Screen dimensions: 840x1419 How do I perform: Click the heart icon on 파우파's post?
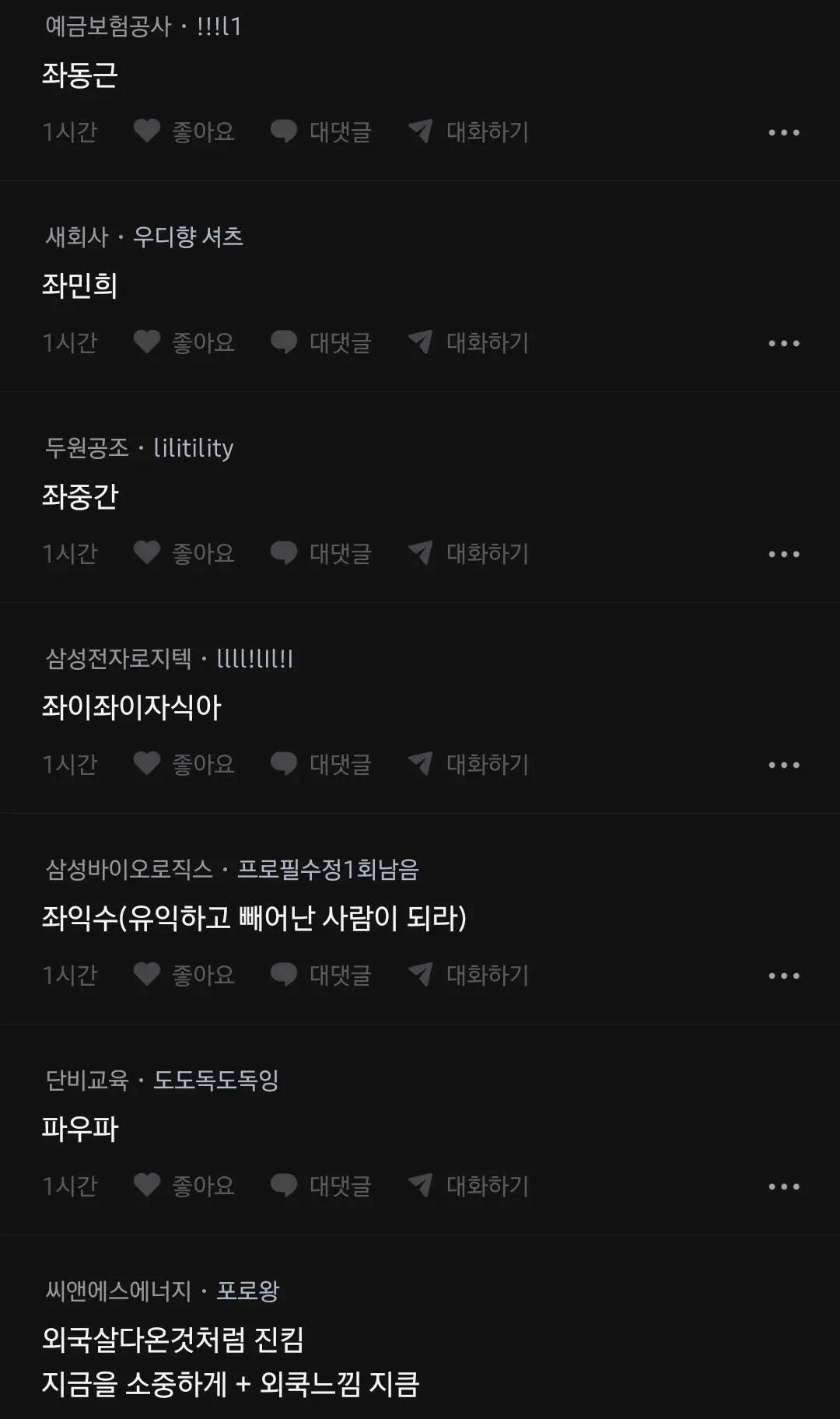pos(148,1186)
